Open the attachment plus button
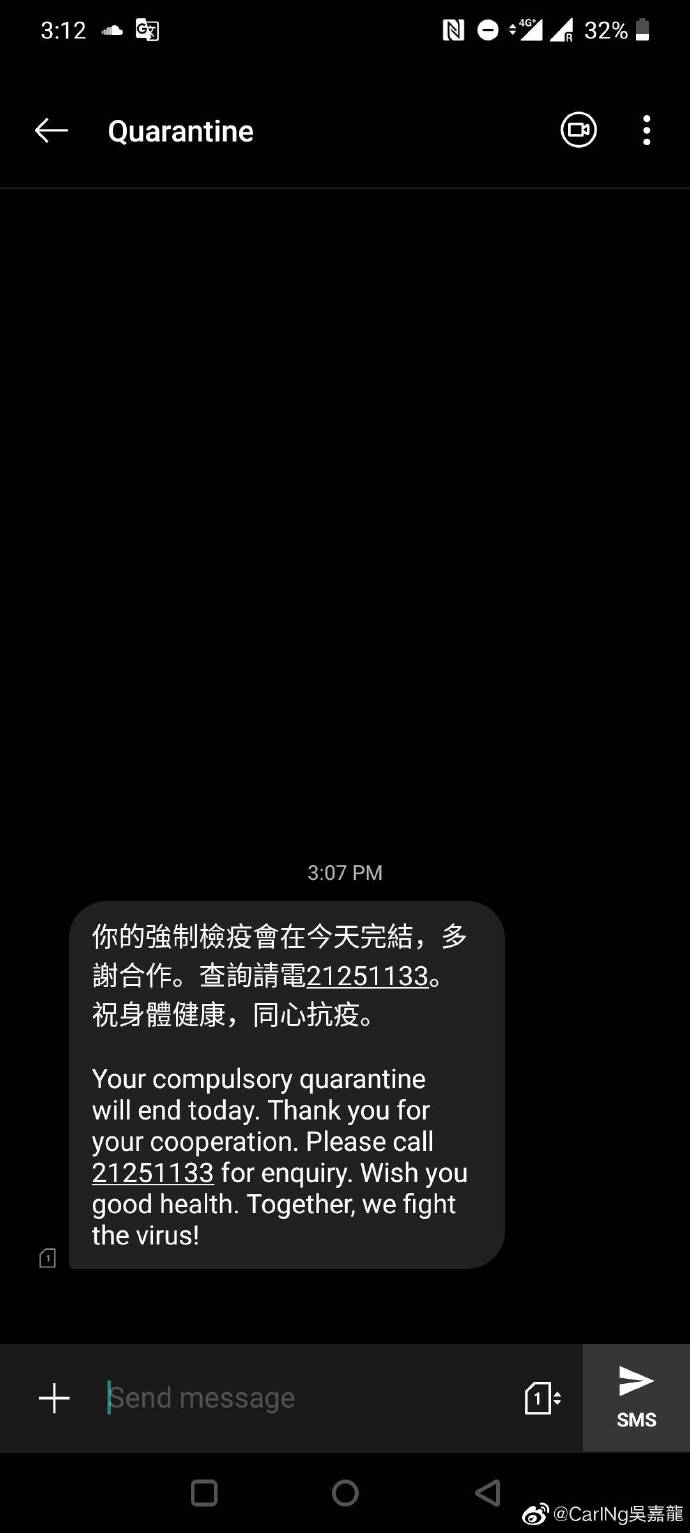 click(x=54, y=1398)
